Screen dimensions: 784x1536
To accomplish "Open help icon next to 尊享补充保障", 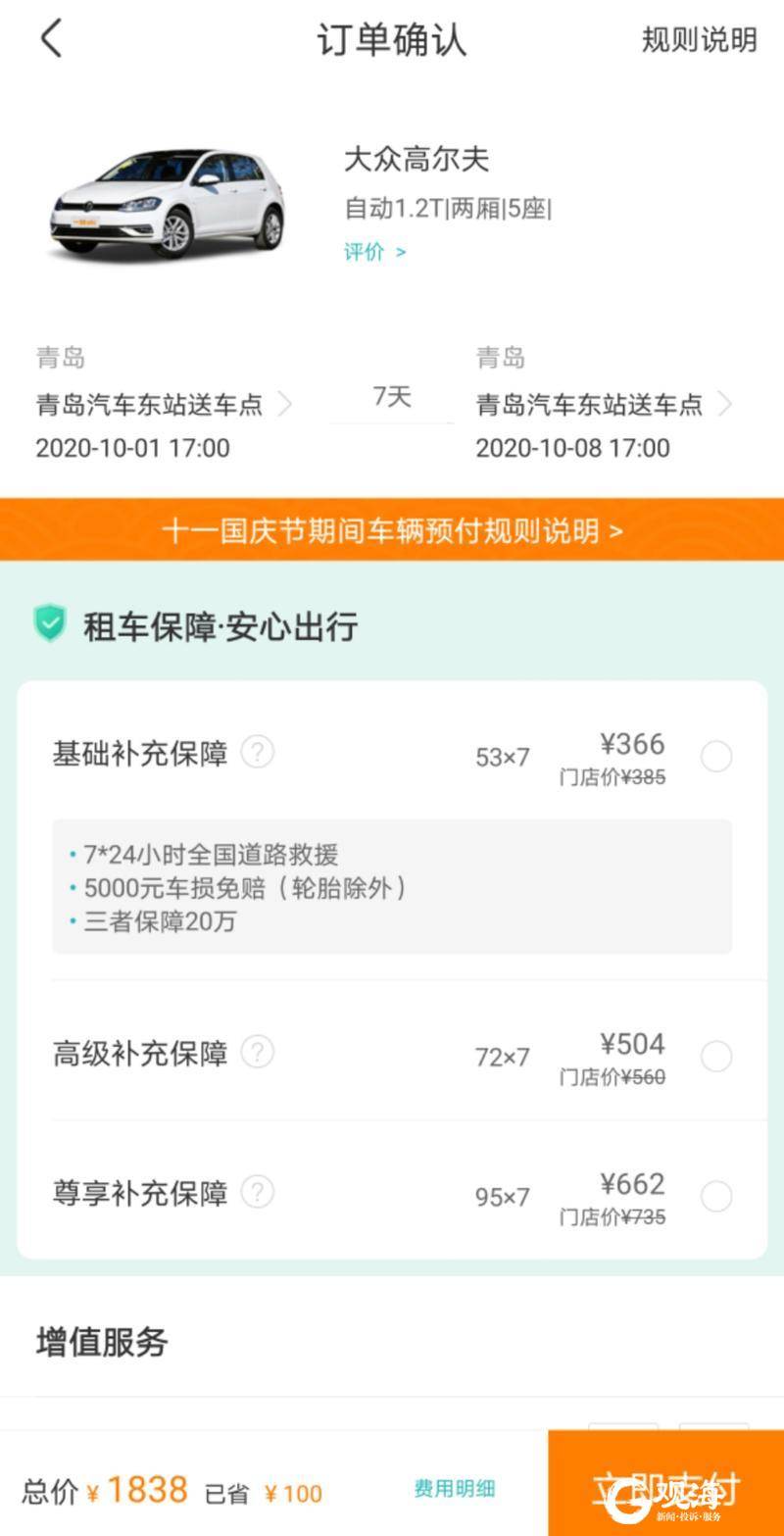I will coord(257,1192).
